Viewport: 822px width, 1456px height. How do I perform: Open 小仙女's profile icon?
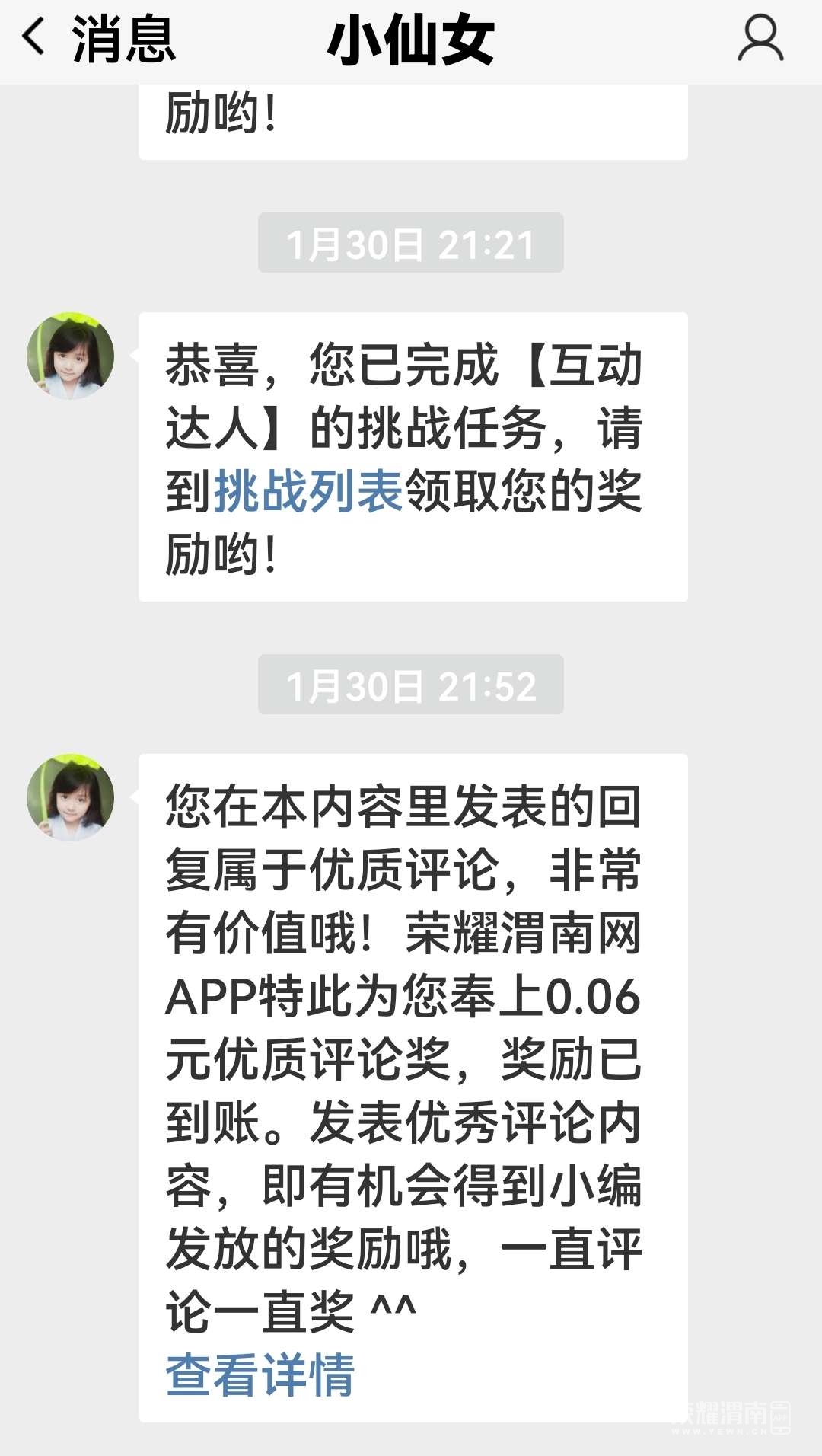point(760,39)
